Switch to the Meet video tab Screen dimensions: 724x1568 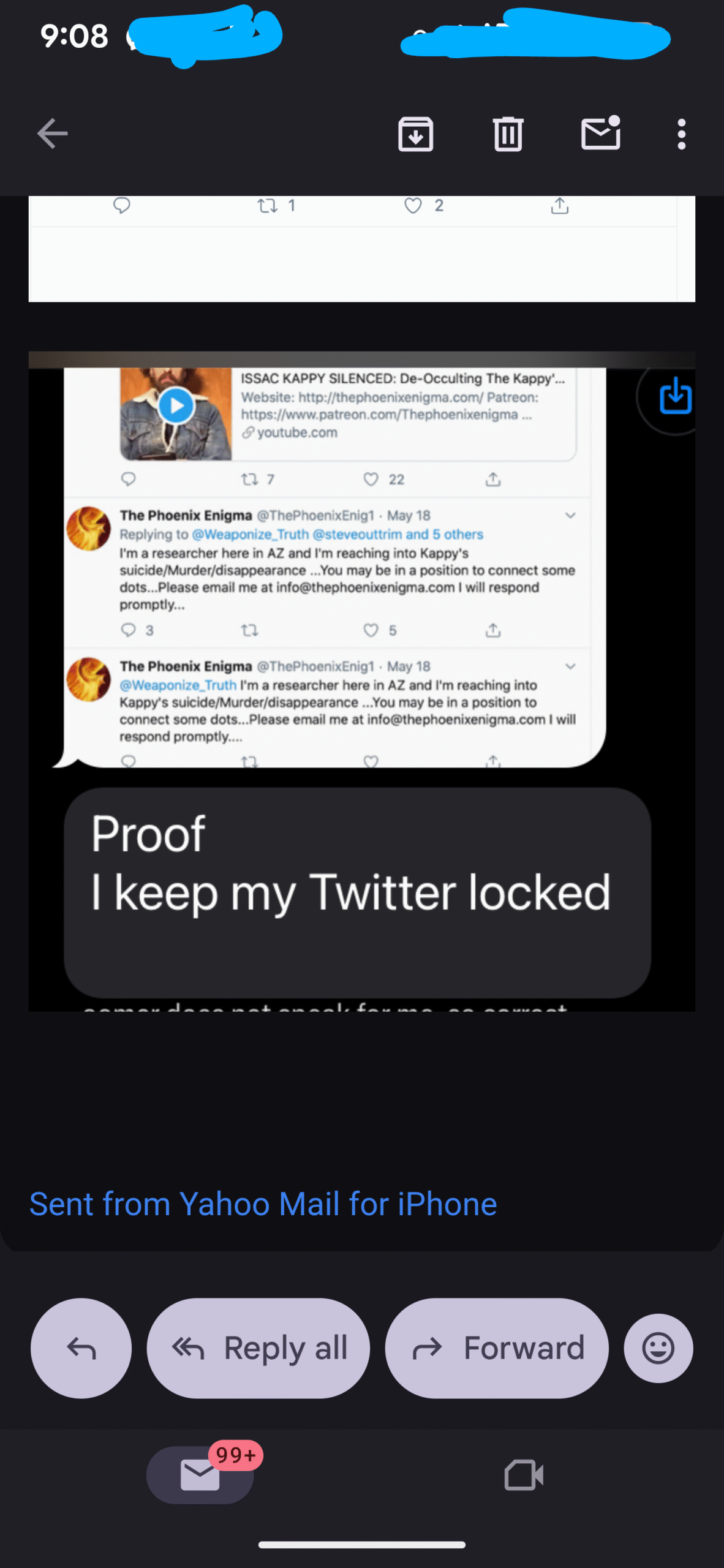coord(524,1474)
